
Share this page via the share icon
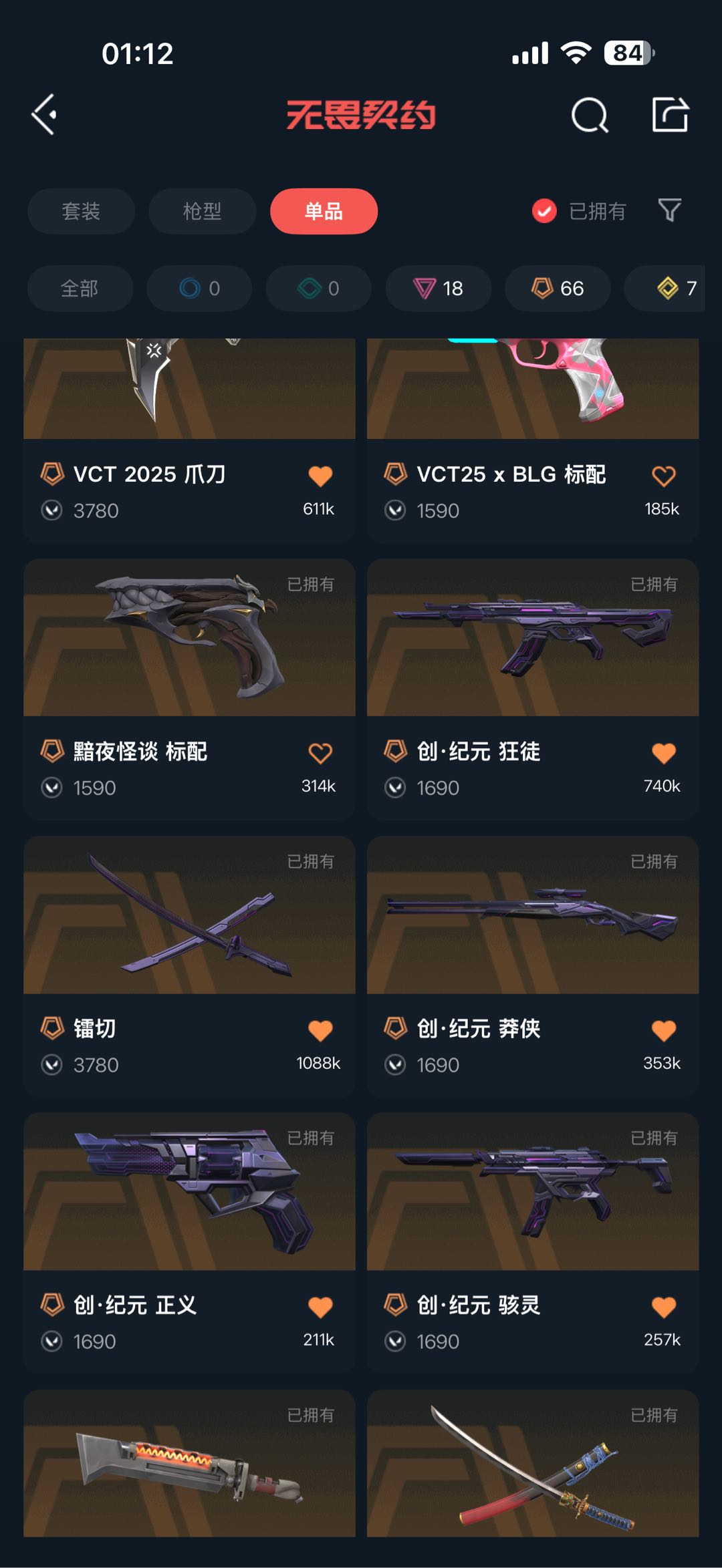pos(671,115)
